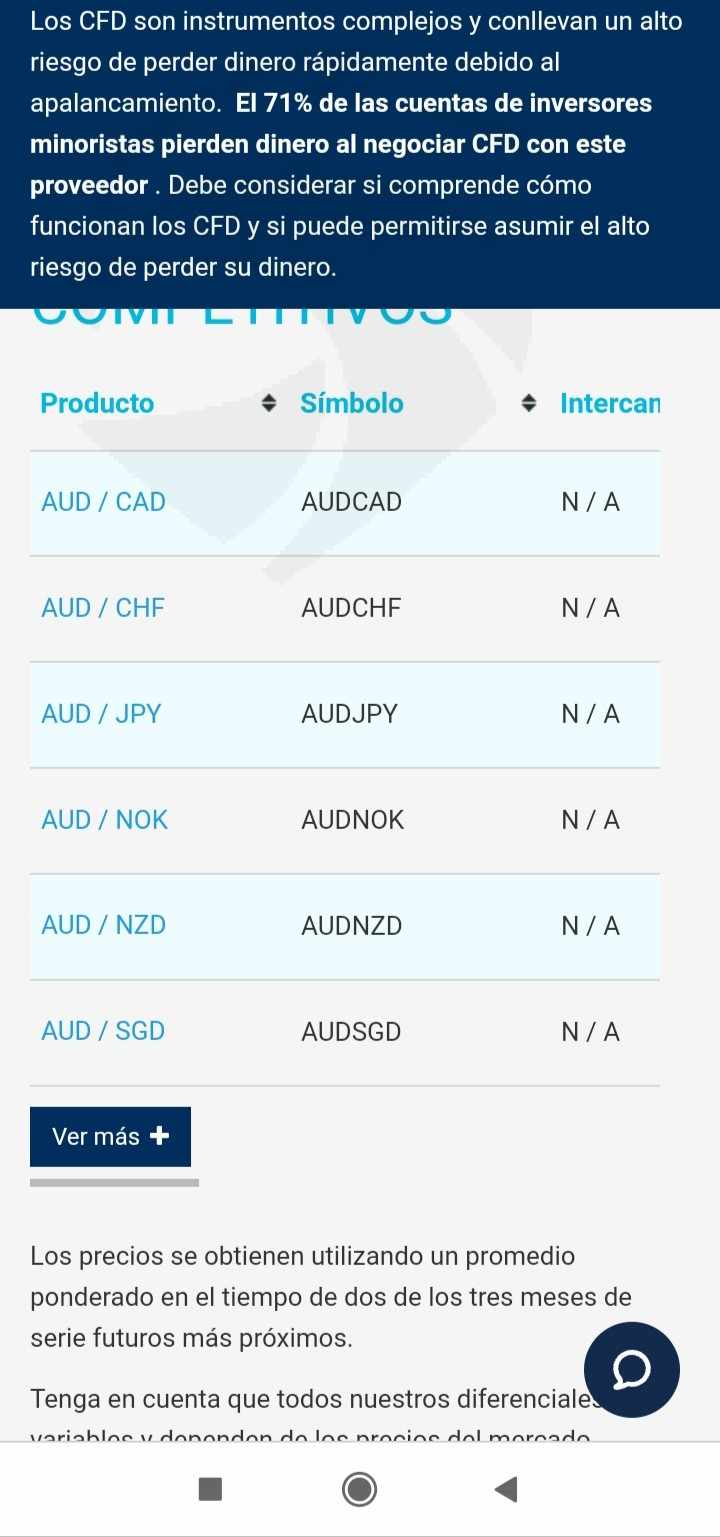This screenshot has width=720, height=1537.
Task: Sort the table by Símbolo column
Action: click(420, 404)
